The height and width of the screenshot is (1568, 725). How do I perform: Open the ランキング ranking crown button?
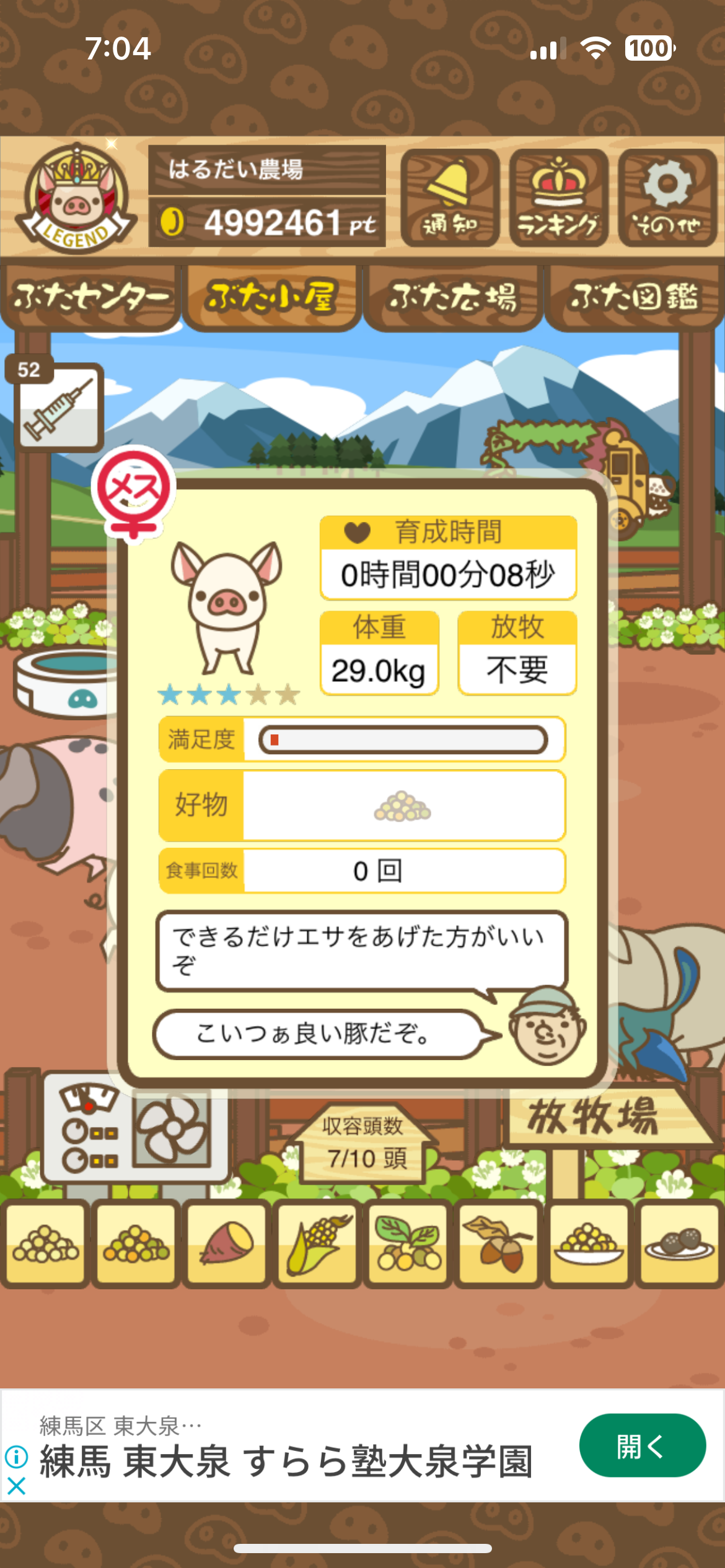[x=558, y=198]
